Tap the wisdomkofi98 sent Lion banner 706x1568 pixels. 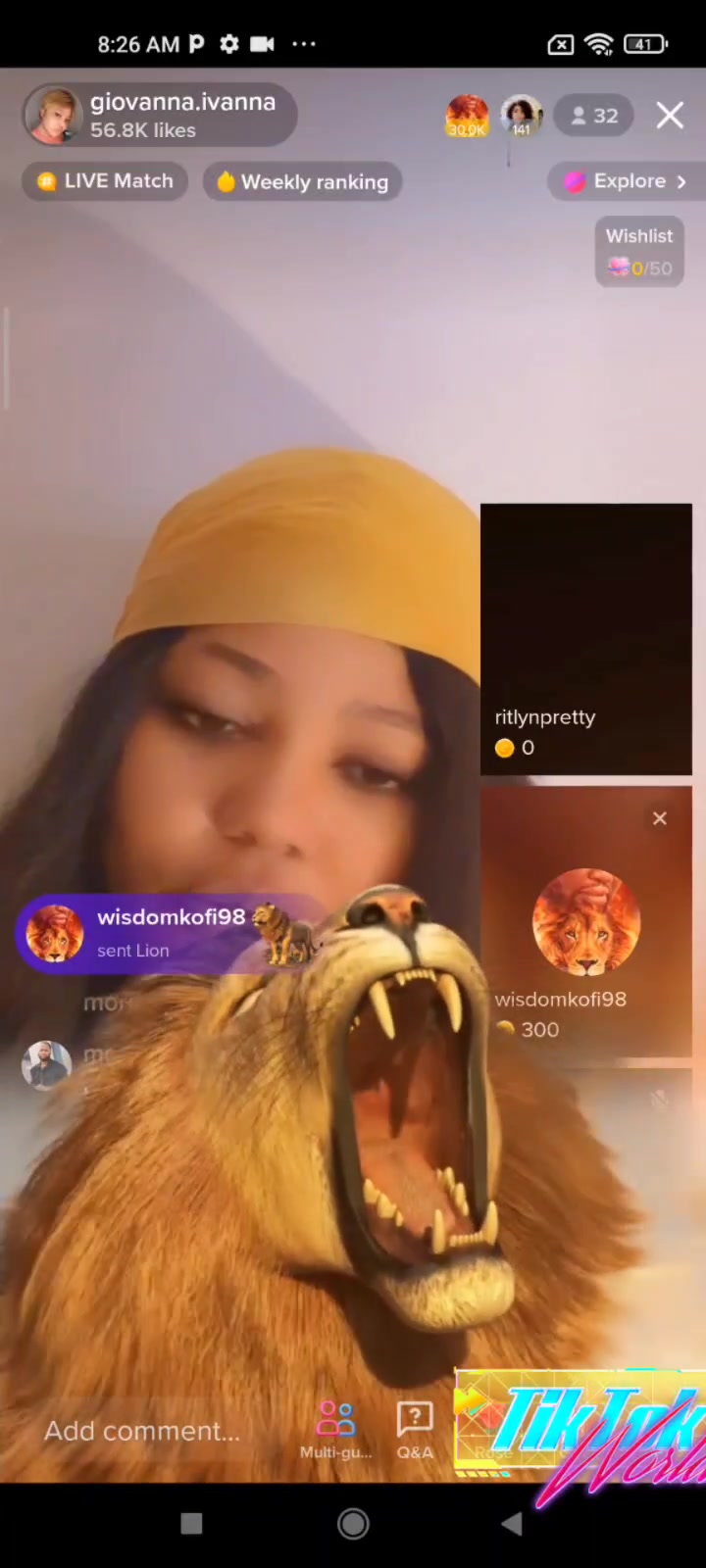pyautogui.click(x=167, y=933)
